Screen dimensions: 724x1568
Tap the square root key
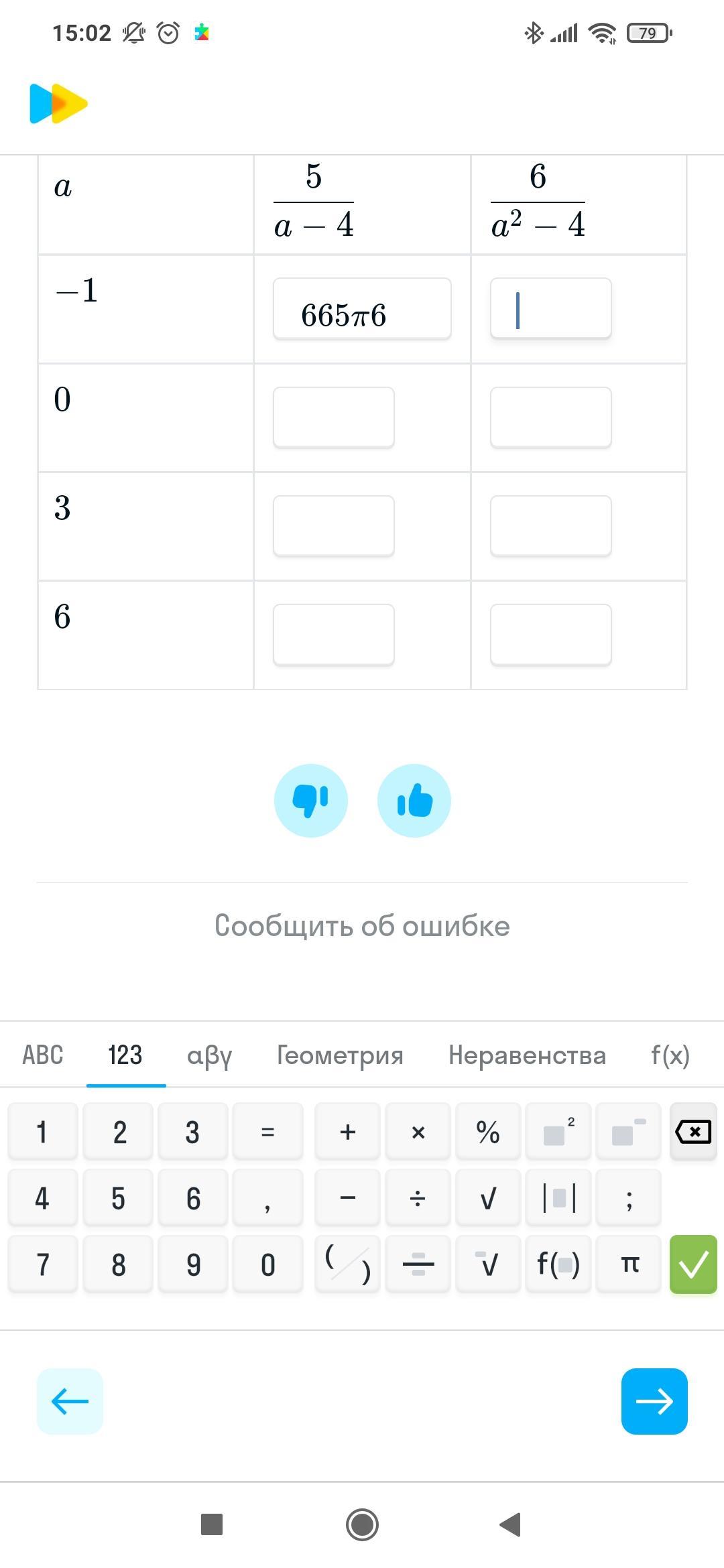(487, 1198)
